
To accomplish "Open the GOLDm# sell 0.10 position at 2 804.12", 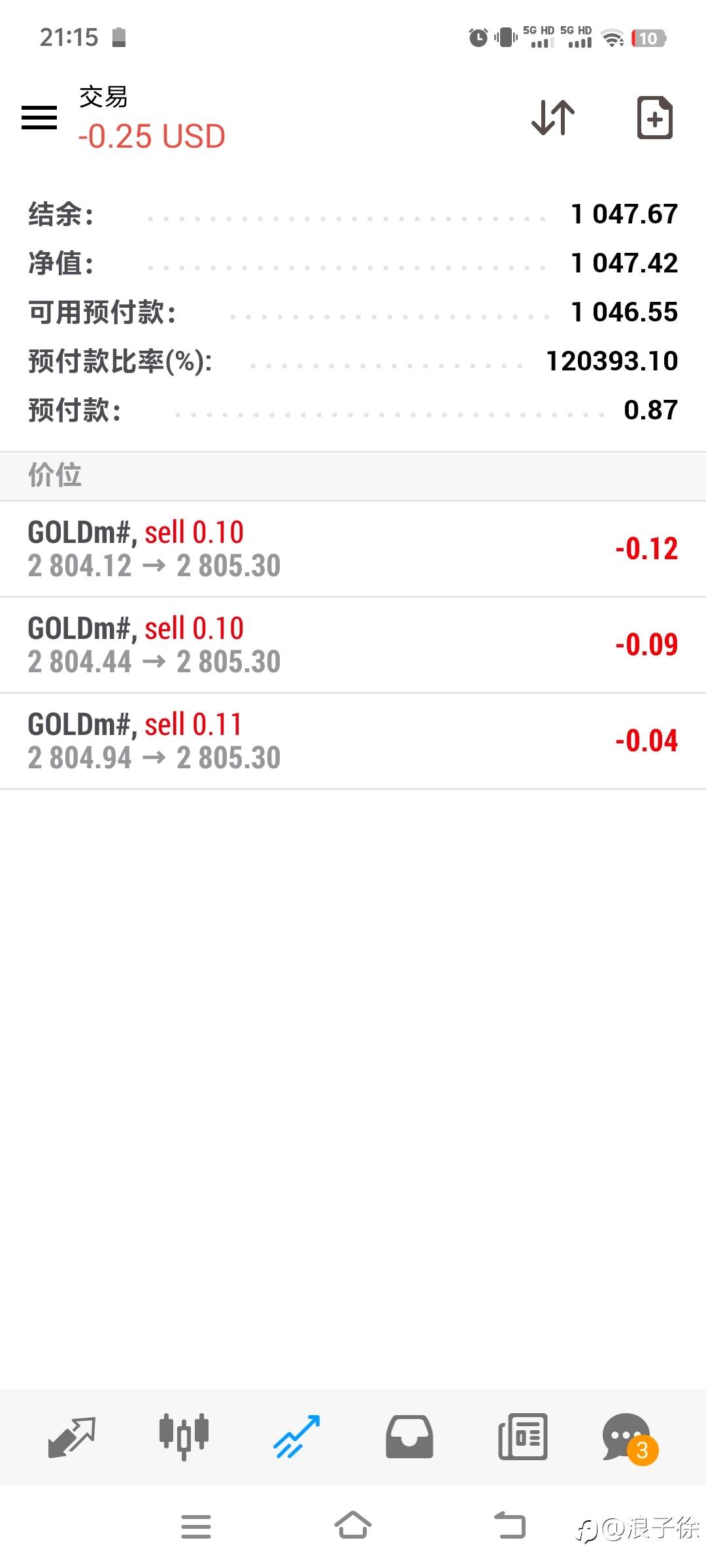I will [353, 549].
